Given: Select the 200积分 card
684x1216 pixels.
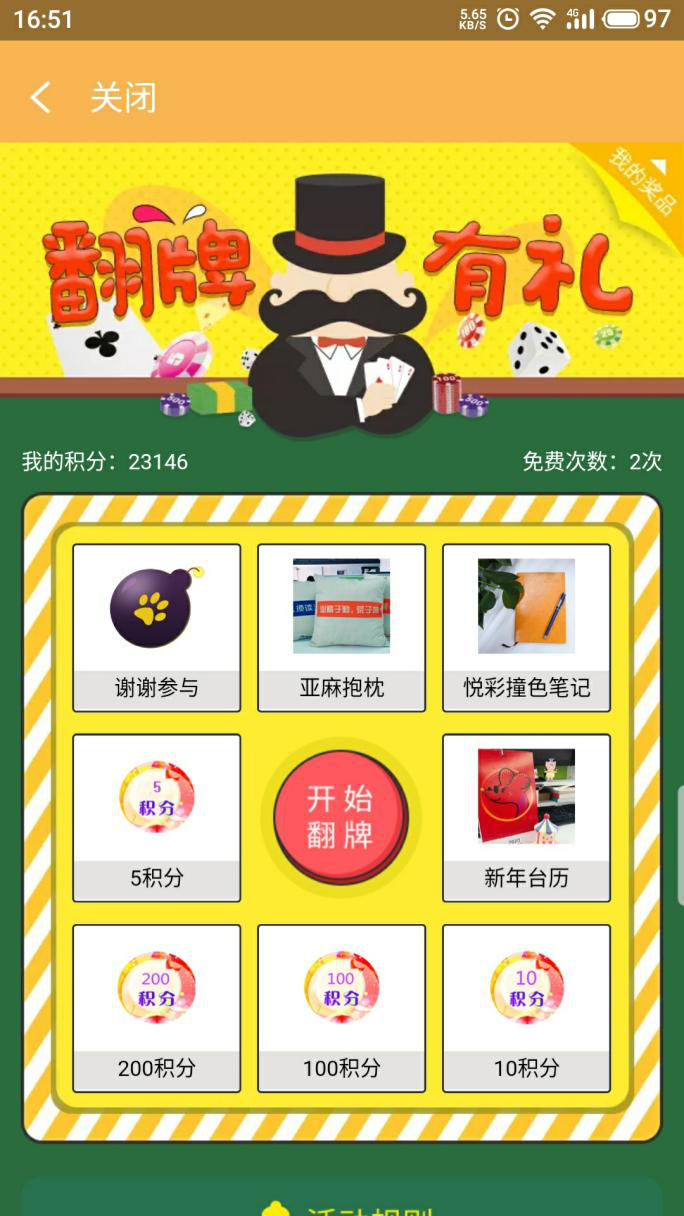Looking at the screenshot, I should 157,1008.
